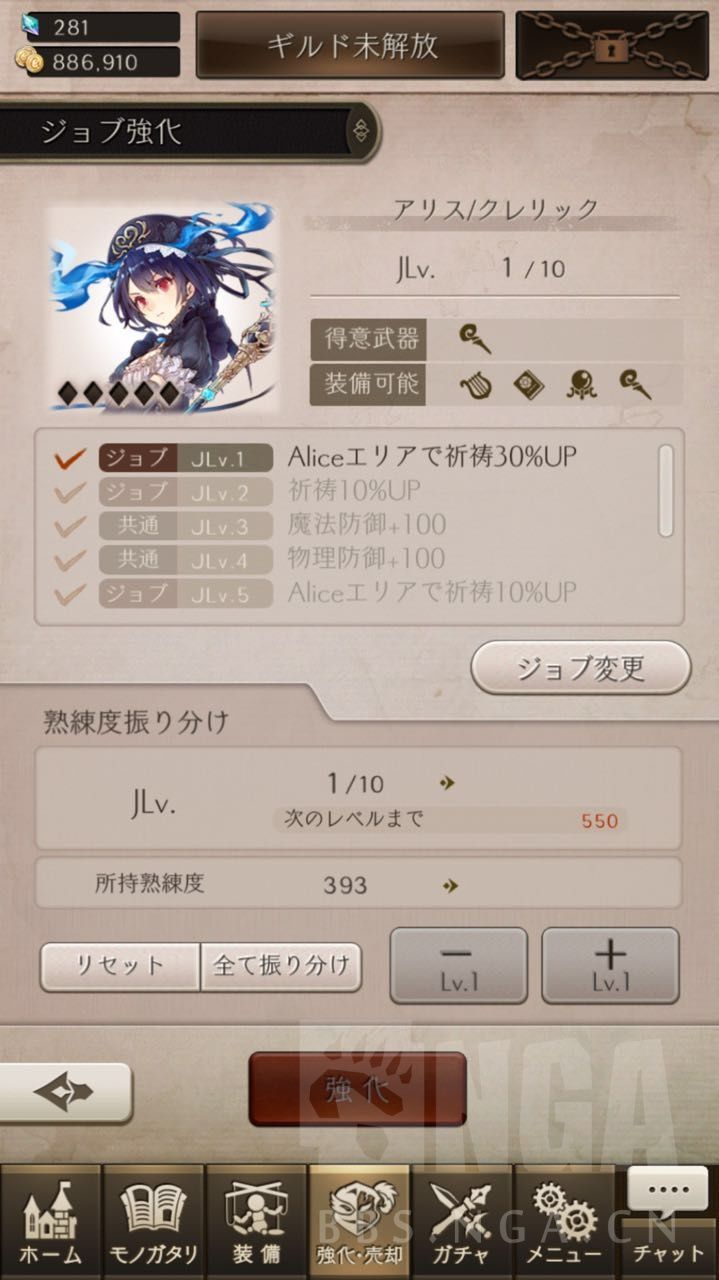The height and width of the screenshot is (1280, 719).
Task: Open the メニュー tab
Action: tap(564, 1222)
